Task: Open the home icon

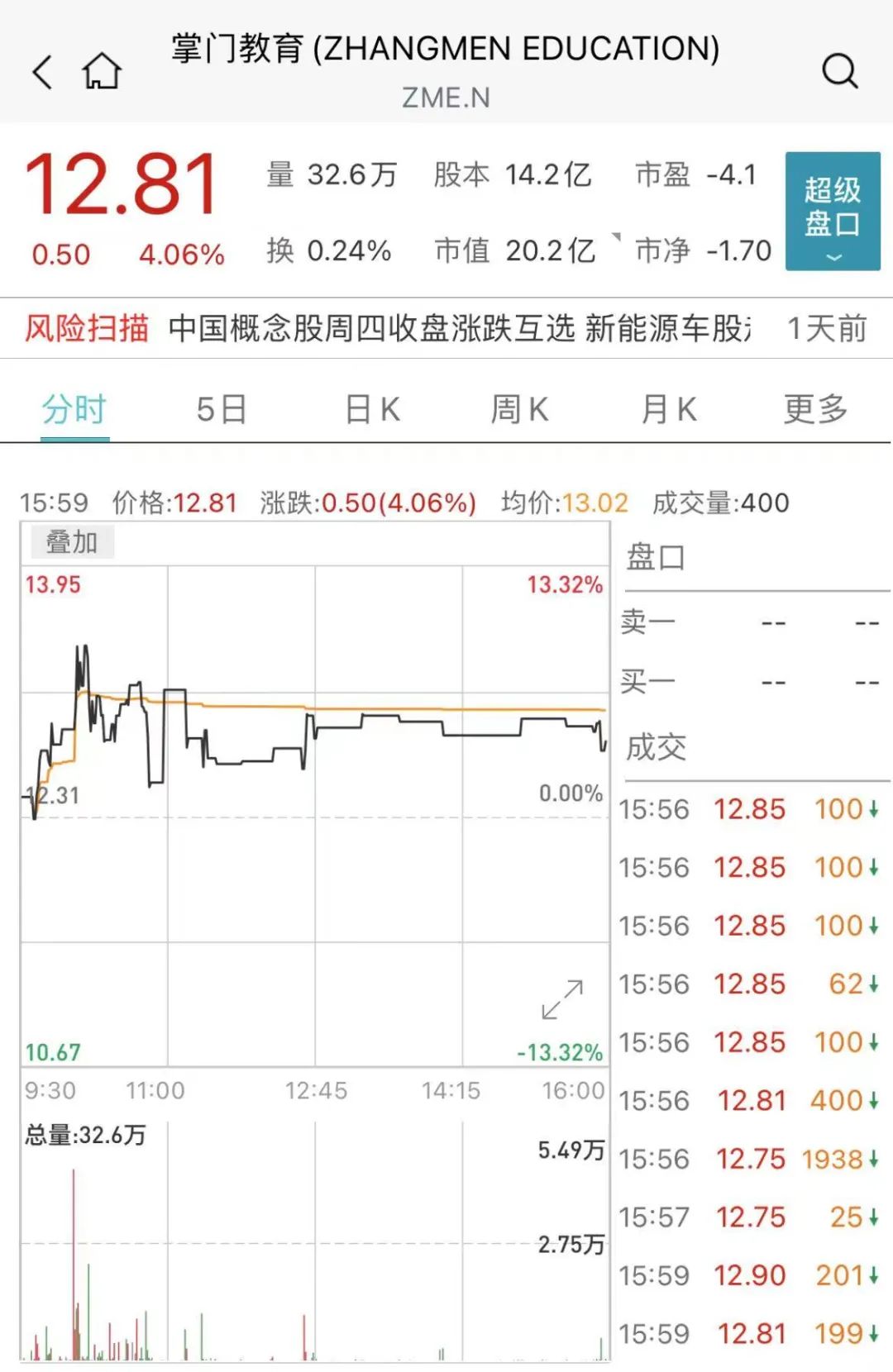Action: tap(102, 71)
